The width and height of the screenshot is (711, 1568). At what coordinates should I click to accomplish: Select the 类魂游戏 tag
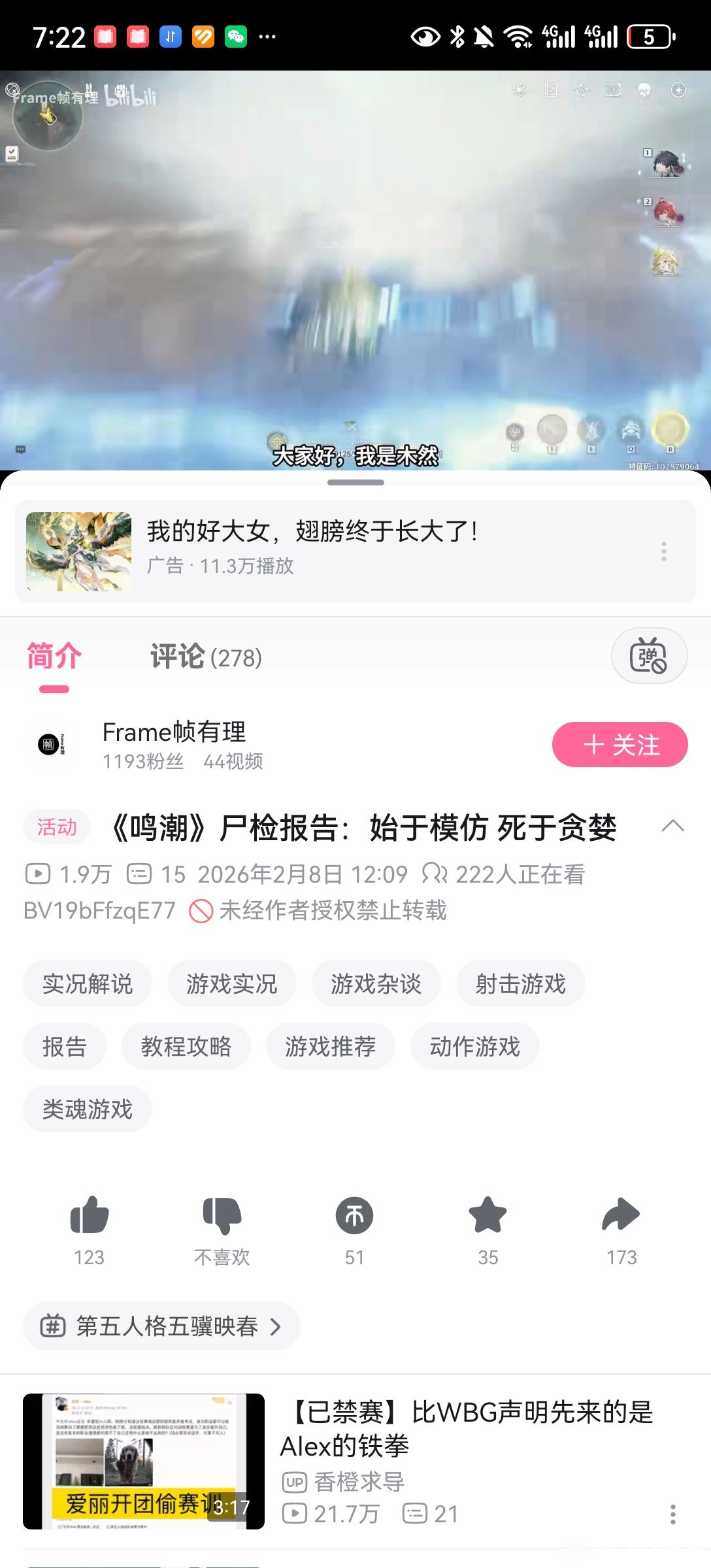(x=88, y=1109)
